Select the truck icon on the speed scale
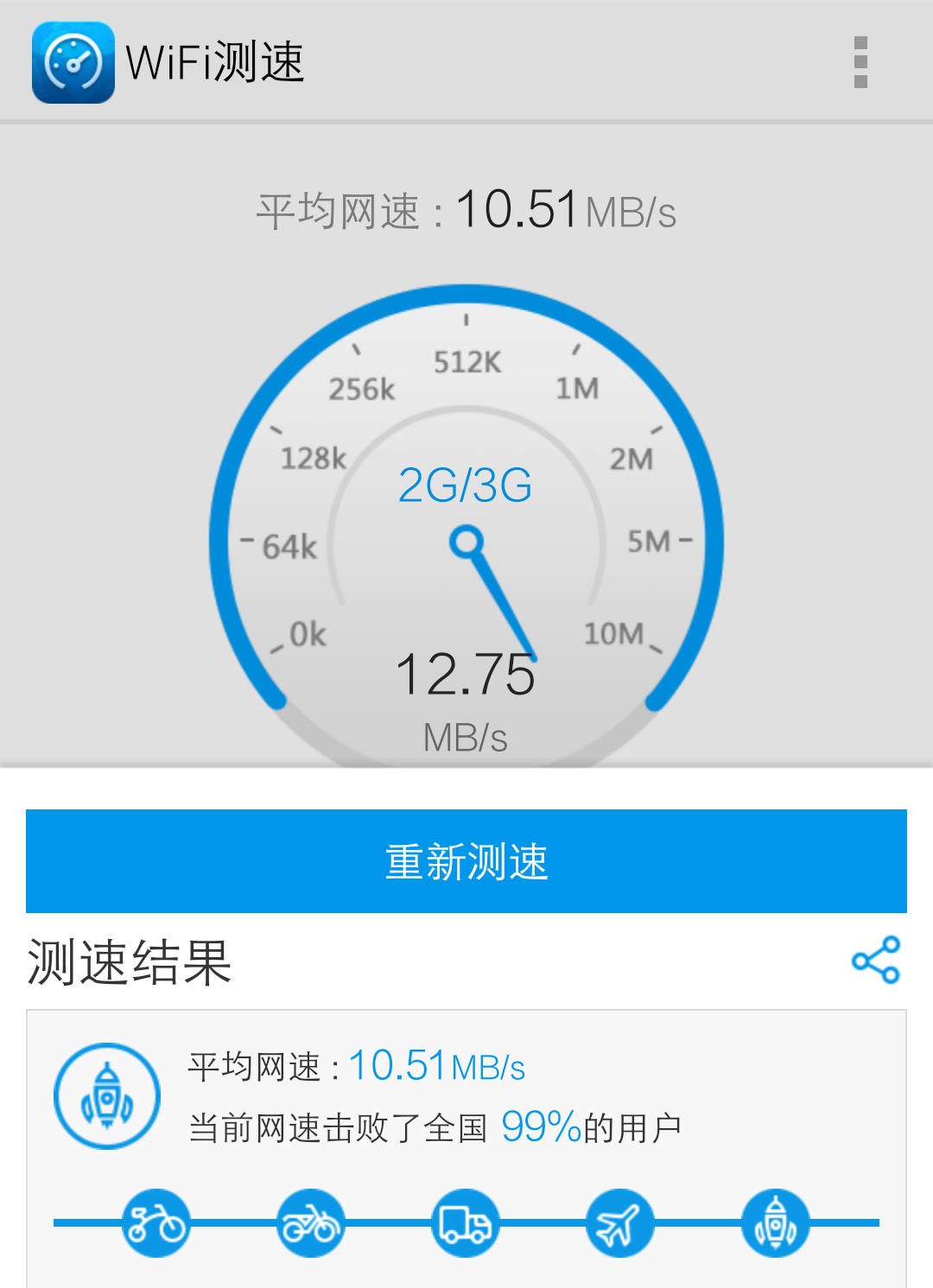Viewport: 933px width, 1288px height. coord(465,1221)
